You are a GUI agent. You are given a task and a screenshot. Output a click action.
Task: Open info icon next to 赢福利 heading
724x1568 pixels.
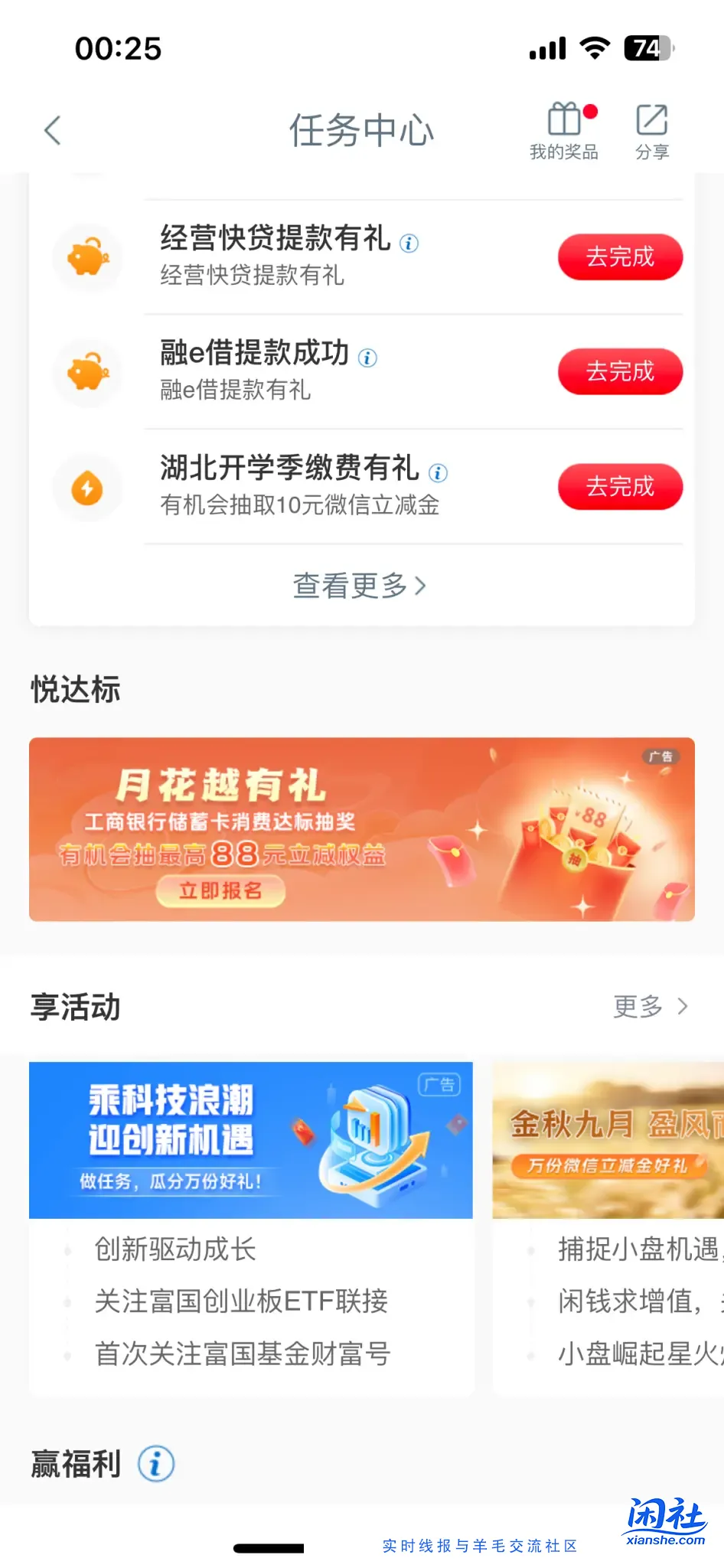[x=158, y=1463]
